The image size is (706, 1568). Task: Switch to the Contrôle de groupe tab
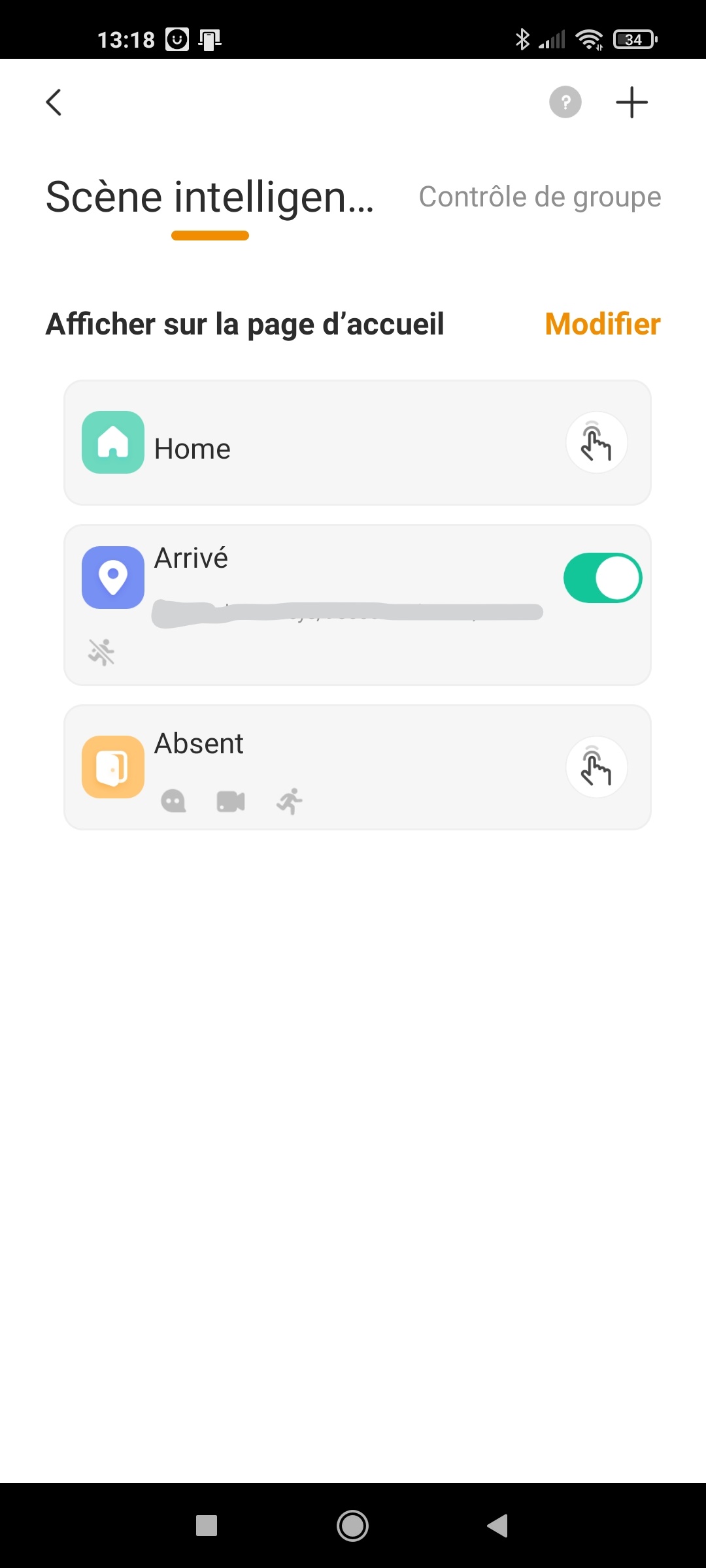[x=540, y=197]
